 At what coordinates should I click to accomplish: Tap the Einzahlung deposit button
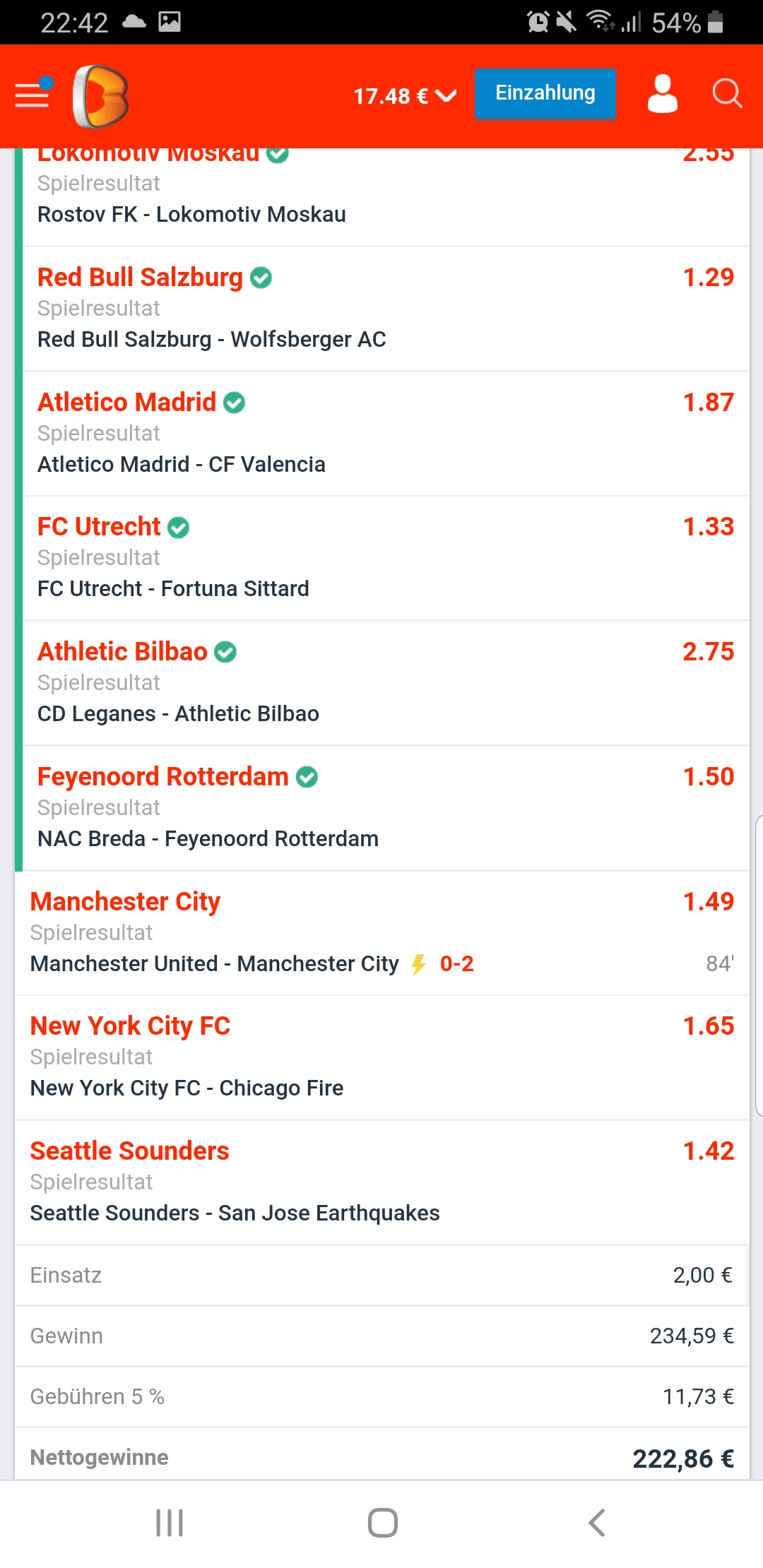click(x=545, y=93)
